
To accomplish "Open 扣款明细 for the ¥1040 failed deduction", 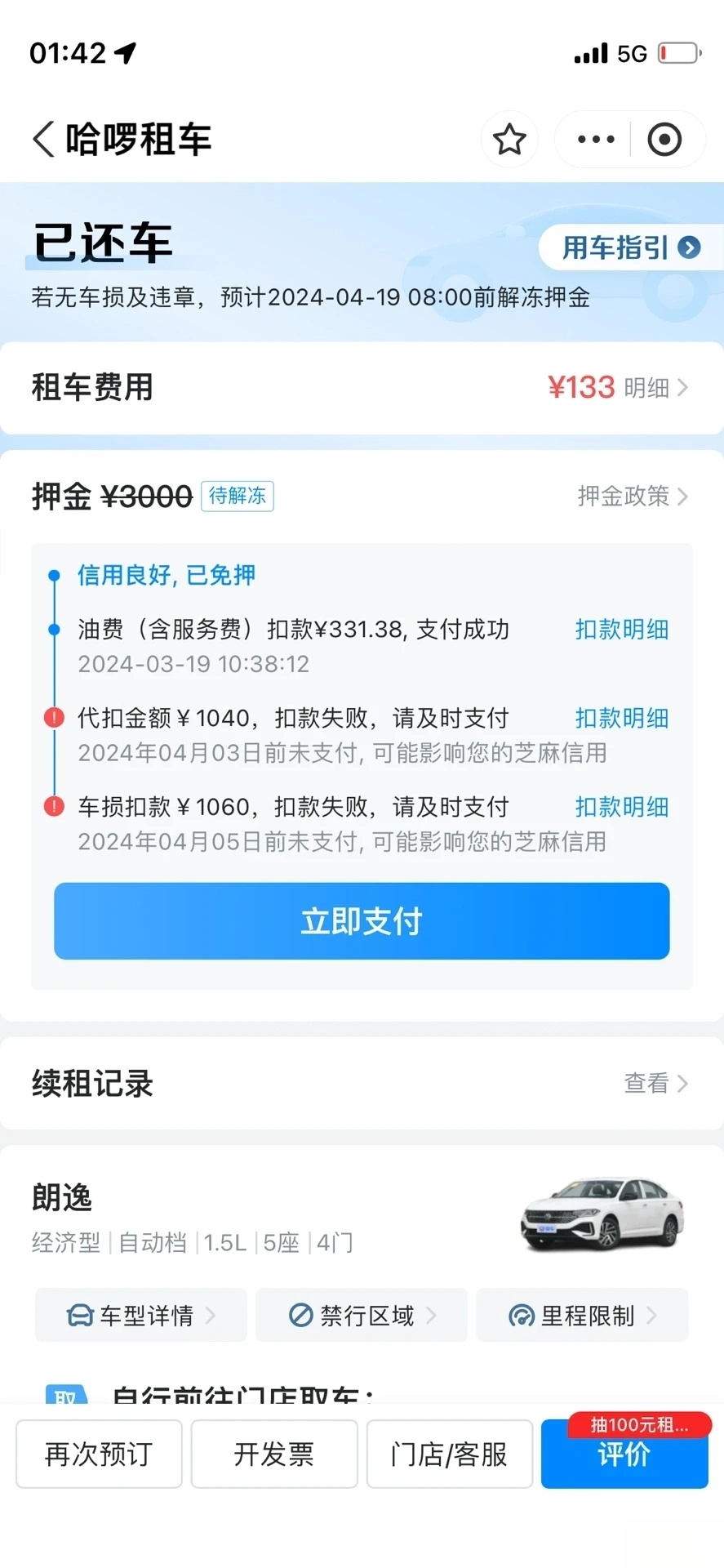I will click(621, 718).
